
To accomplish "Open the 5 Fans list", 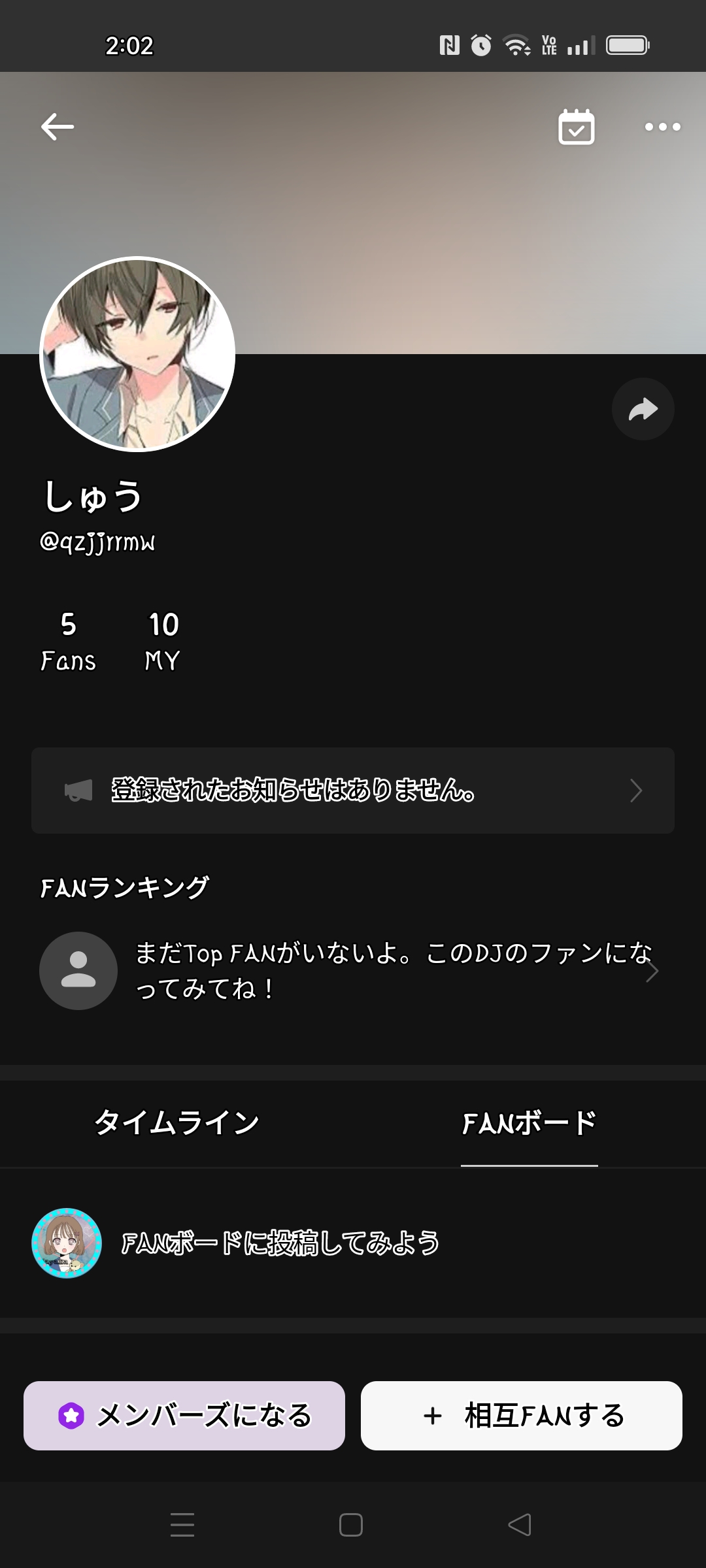I will pyautogui.click(x=68, y=641).
